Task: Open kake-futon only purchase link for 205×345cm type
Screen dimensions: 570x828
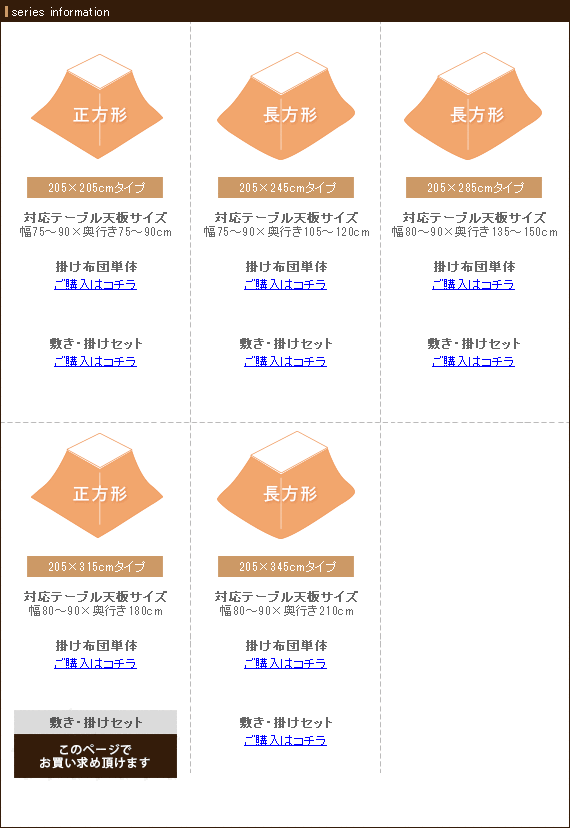Action: point(285,664)
